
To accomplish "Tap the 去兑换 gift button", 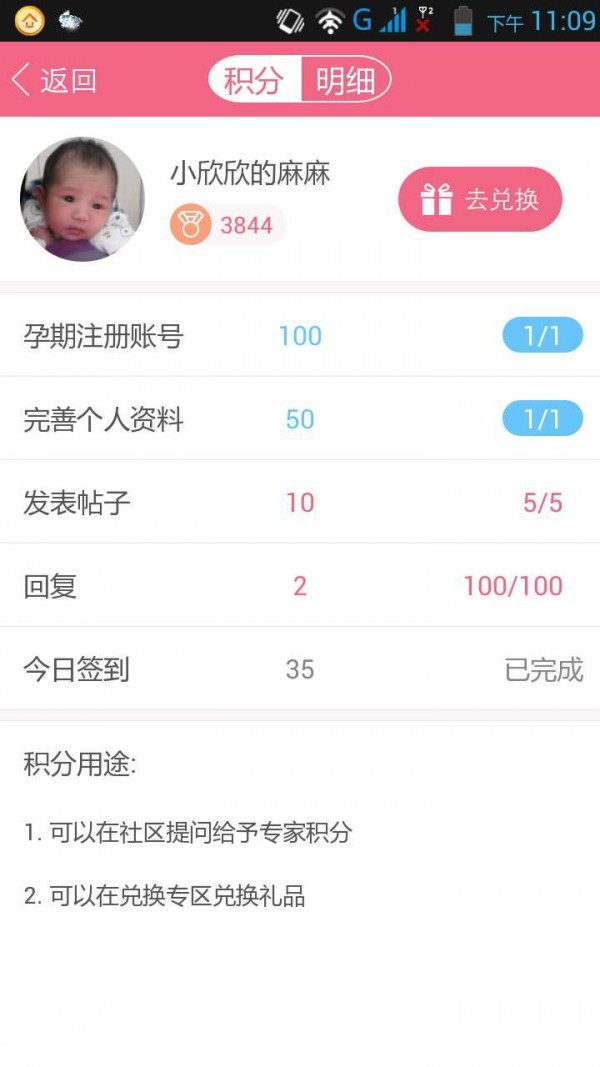I will 480,199.
